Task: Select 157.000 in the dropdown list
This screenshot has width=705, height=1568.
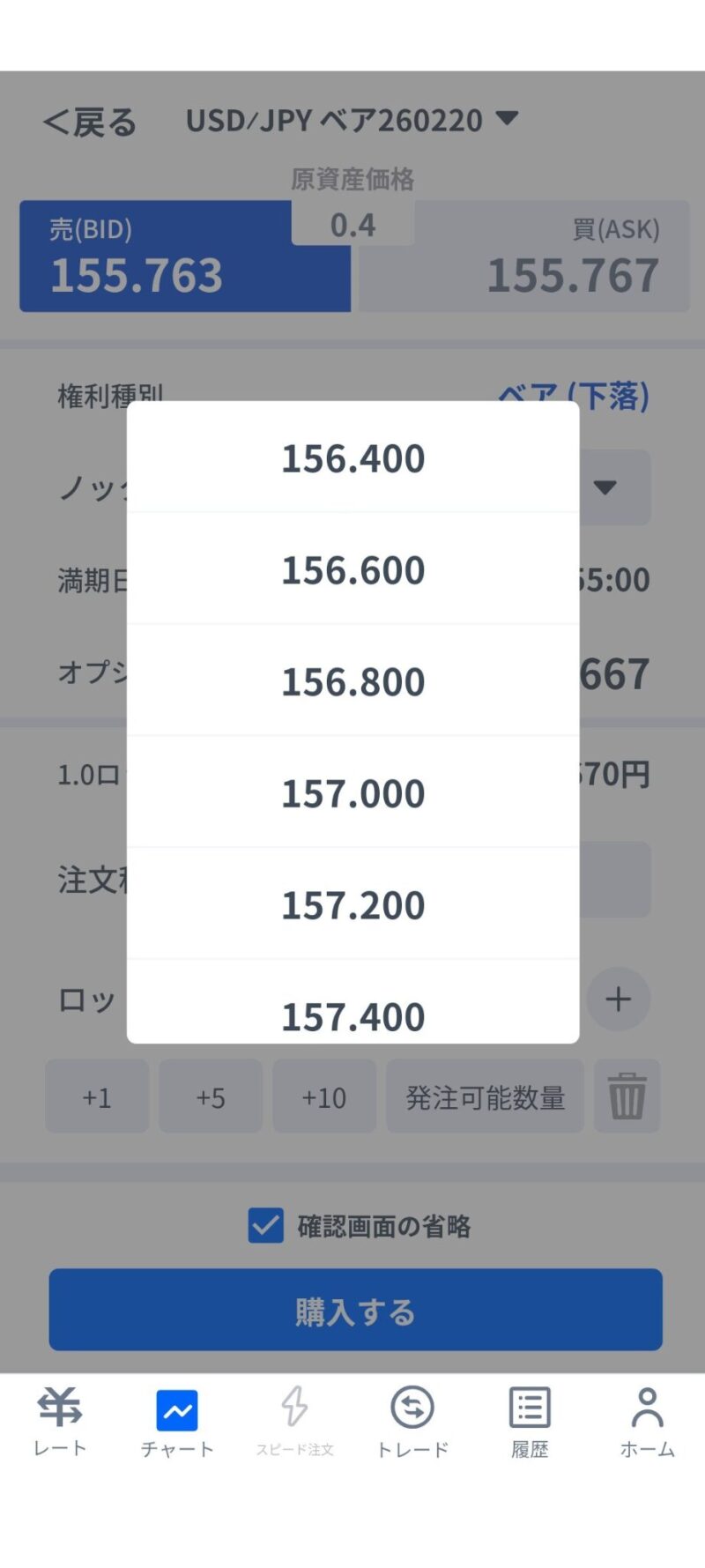Action: pyautogui.click(x=352, y=793)
